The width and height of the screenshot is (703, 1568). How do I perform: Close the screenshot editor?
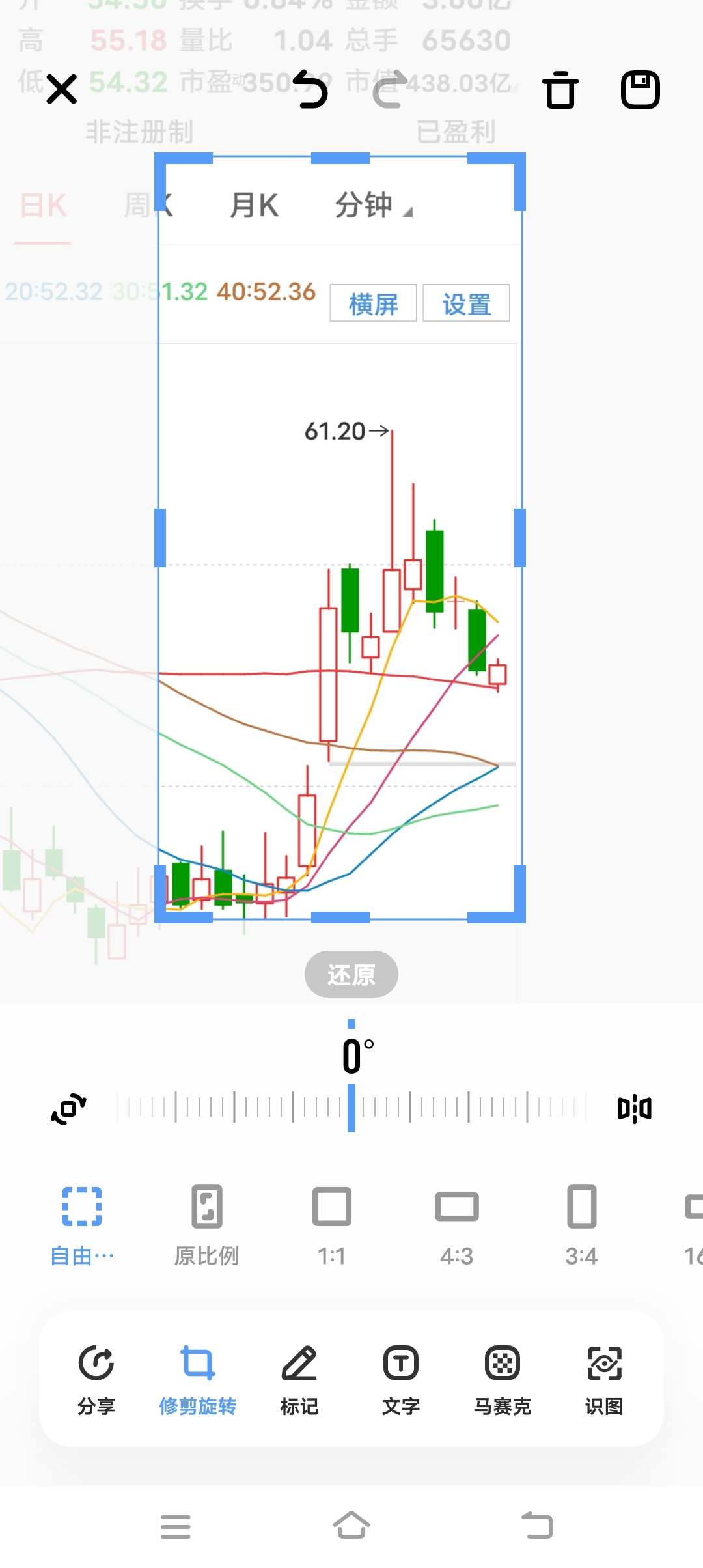62,89
